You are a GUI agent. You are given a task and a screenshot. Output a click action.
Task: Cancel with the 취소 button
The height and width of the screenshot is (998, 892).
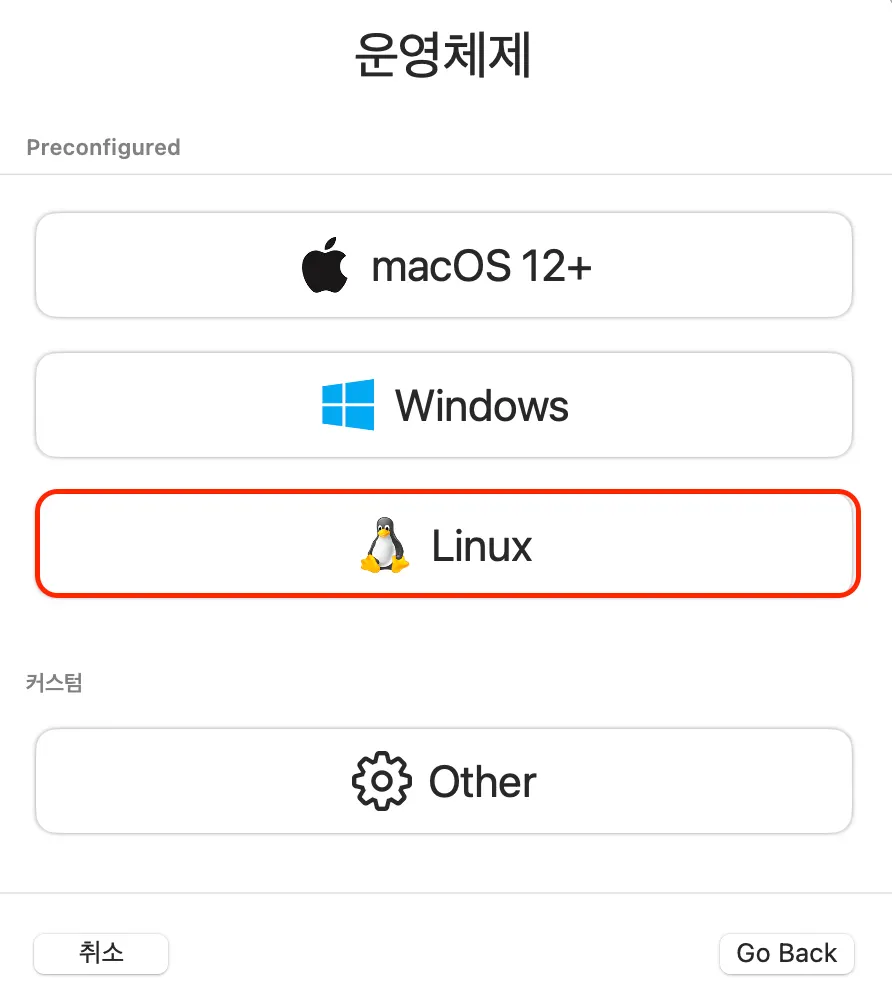(101, 952)
